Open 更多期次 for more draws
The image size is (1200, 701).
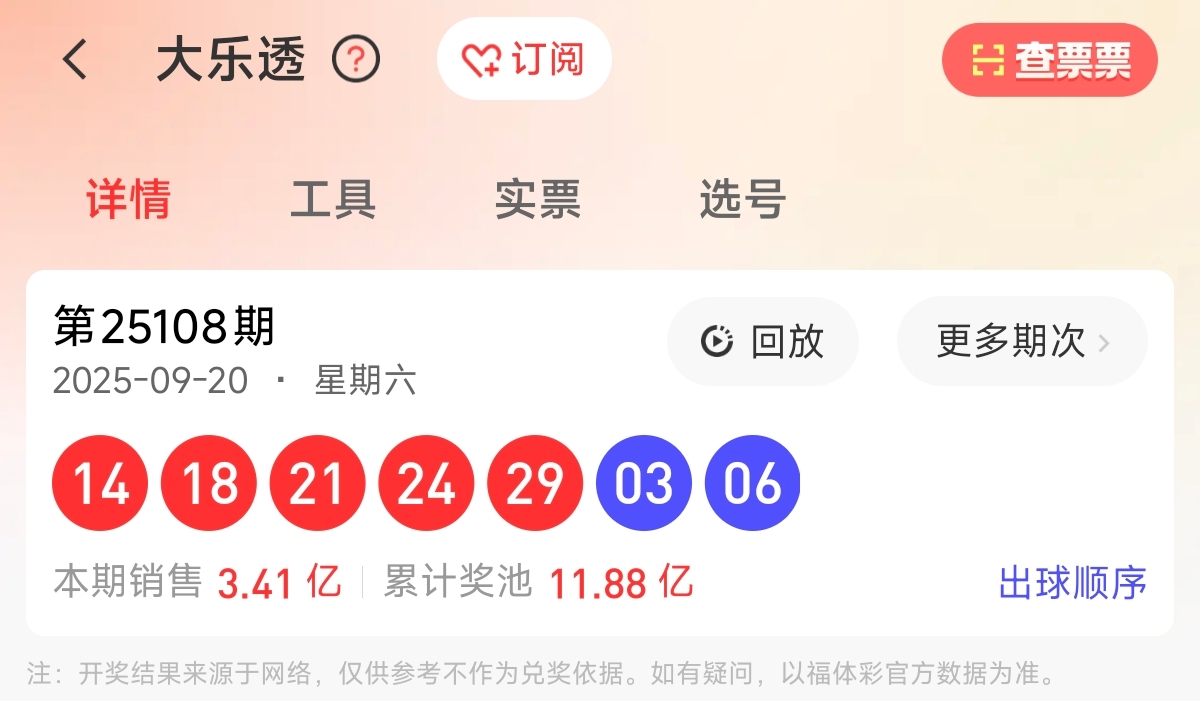point(1022,342)
